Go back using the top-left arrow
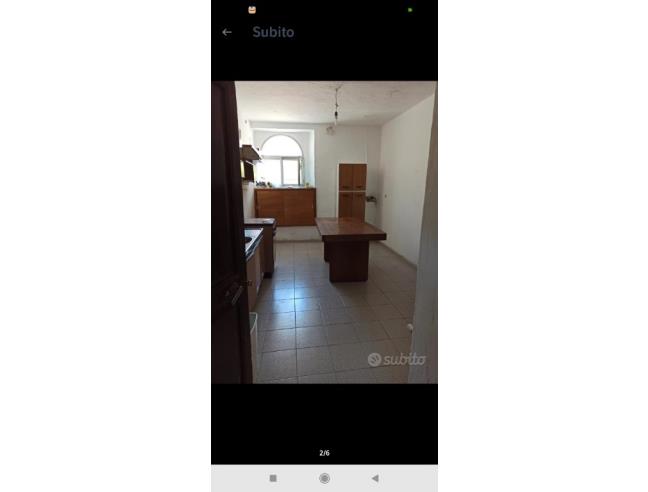This screenshot has width=648, height=492. coord(227,32)
